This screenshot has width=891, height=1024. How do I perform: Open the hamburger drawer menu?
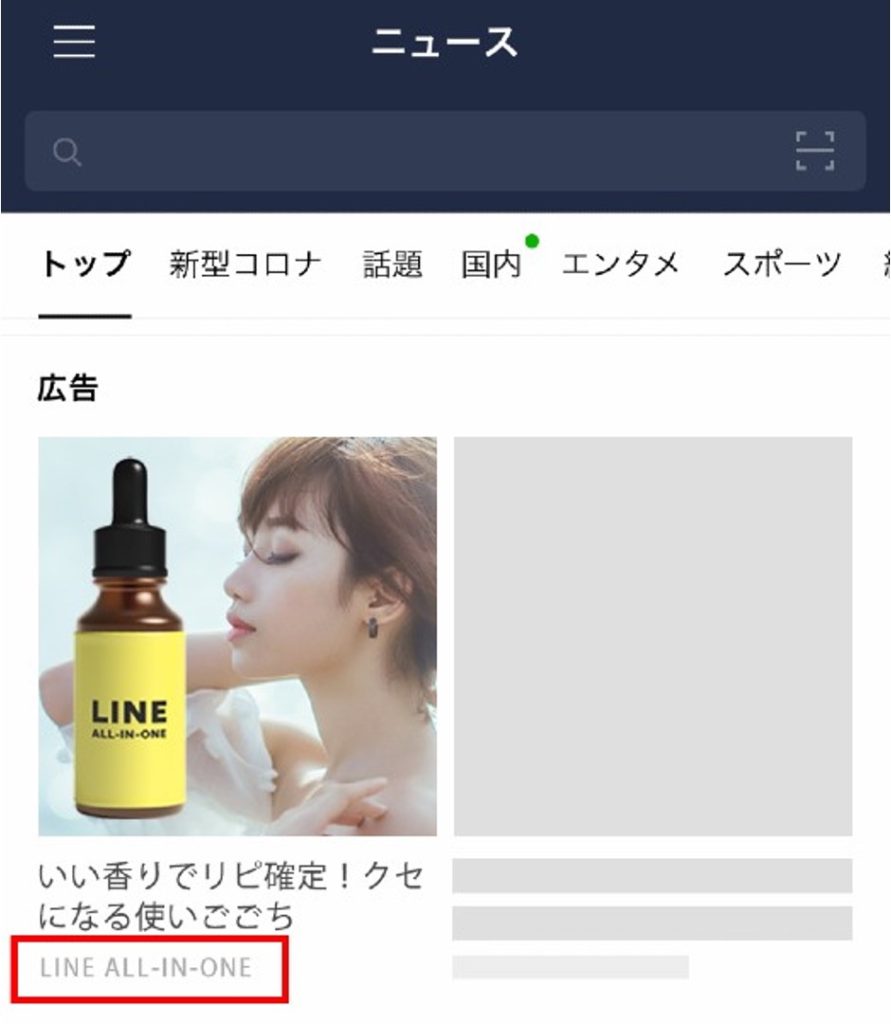73,42
